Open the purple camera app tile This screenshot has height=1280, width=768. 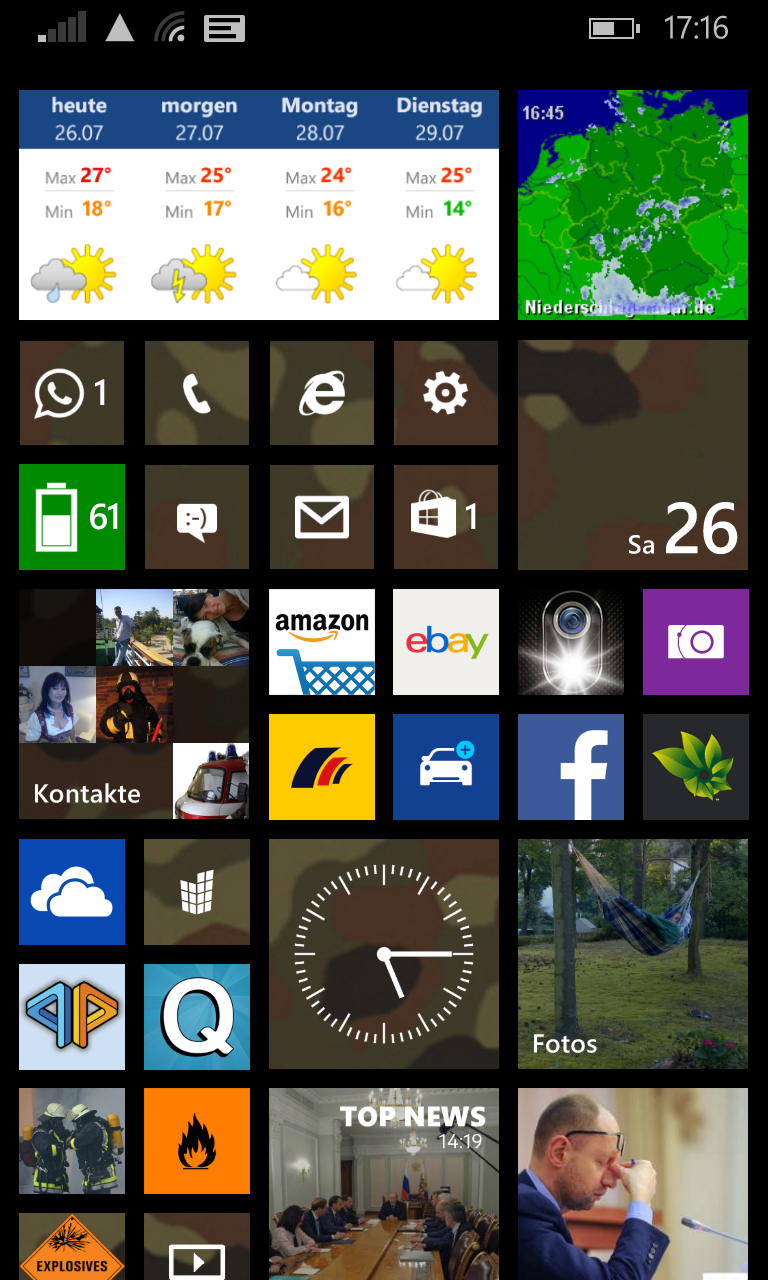point(696,642)
